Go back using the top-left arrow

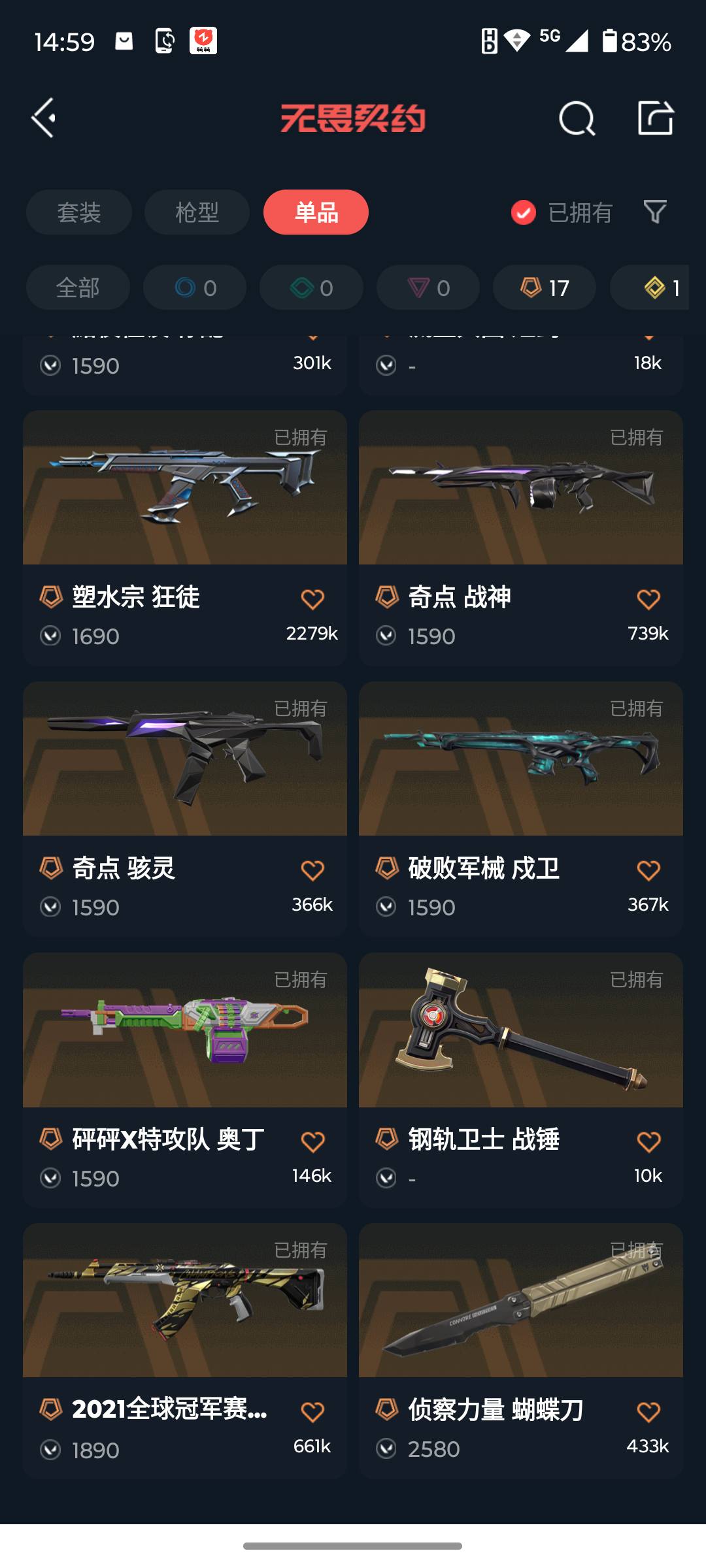[x=44, y=118]
